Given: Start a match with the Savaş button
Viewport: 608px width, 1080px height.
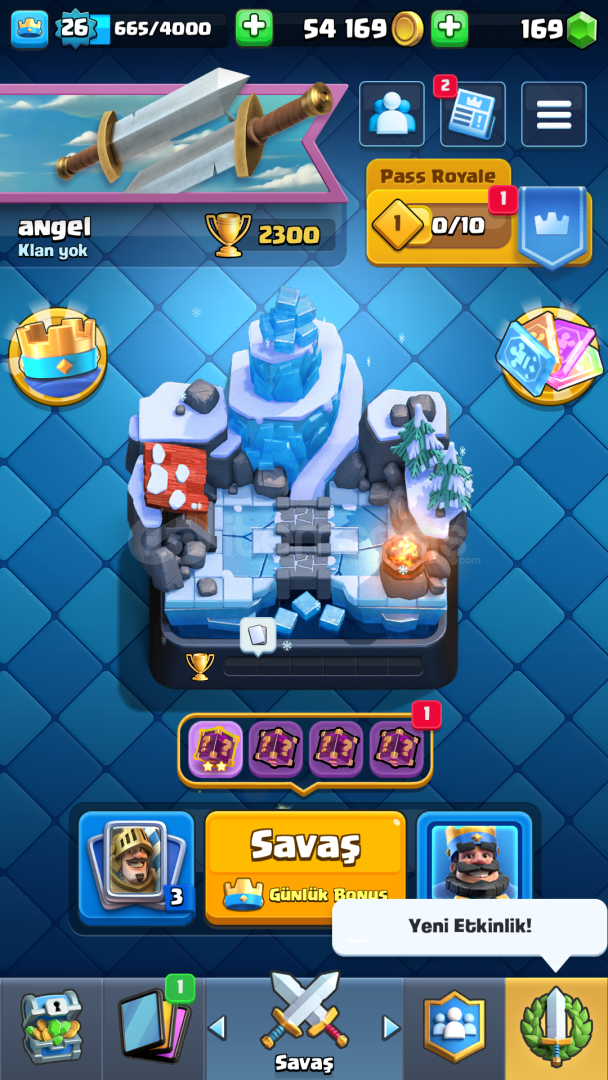Looking at the screenshot, I should pyautogui.click(x=305, y=867).
